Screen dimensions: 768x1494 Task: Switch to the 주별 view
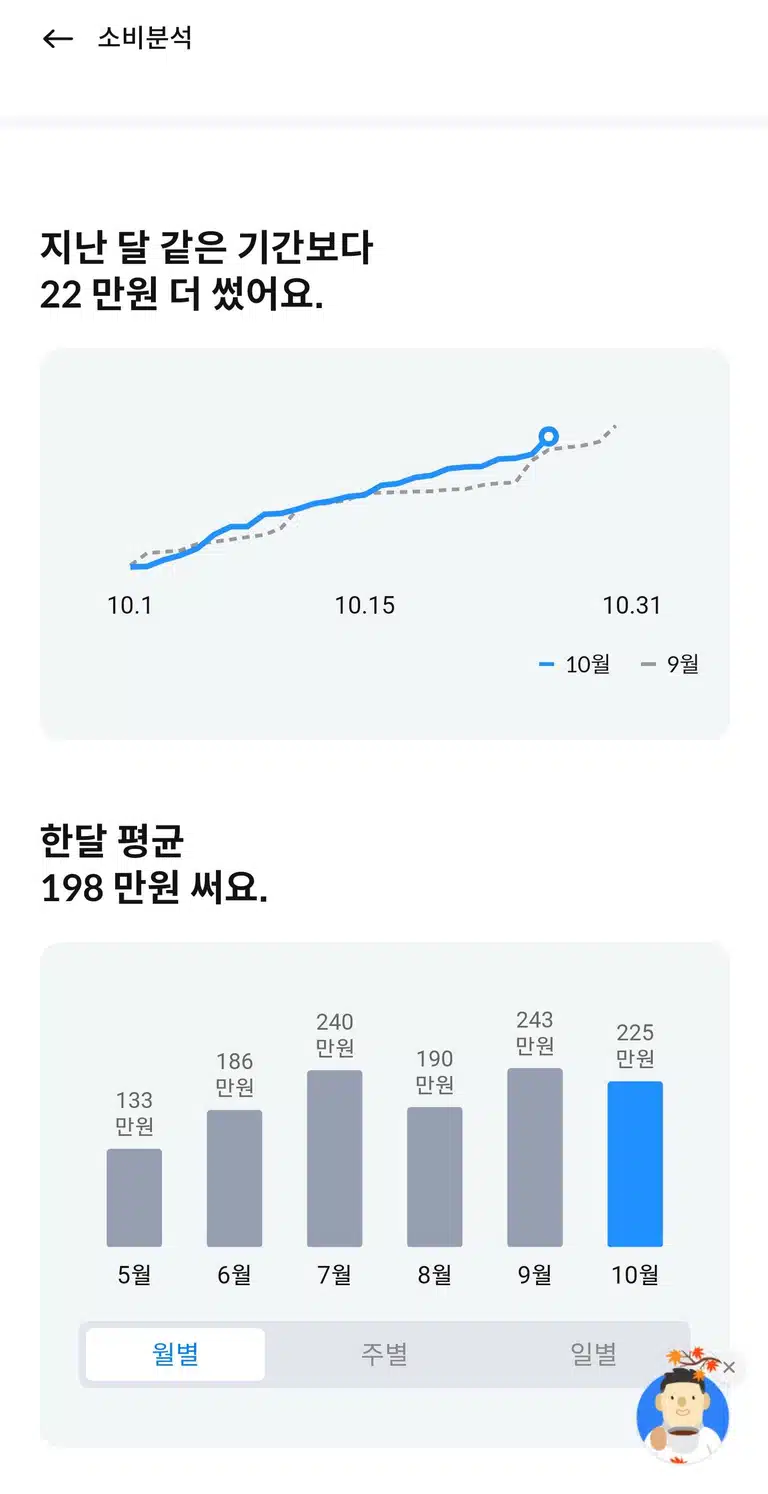tap(384, 1354)
